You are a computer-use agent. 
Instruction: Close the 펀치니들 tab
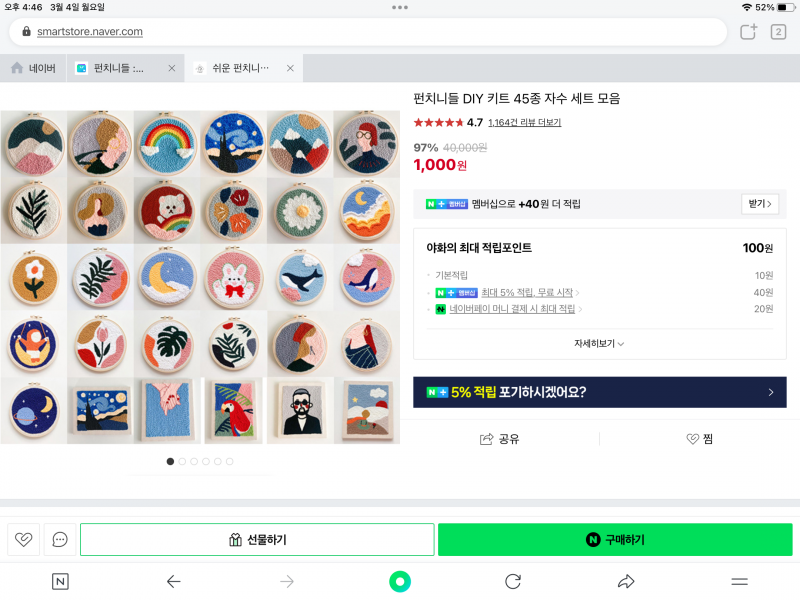pos(172,69)
